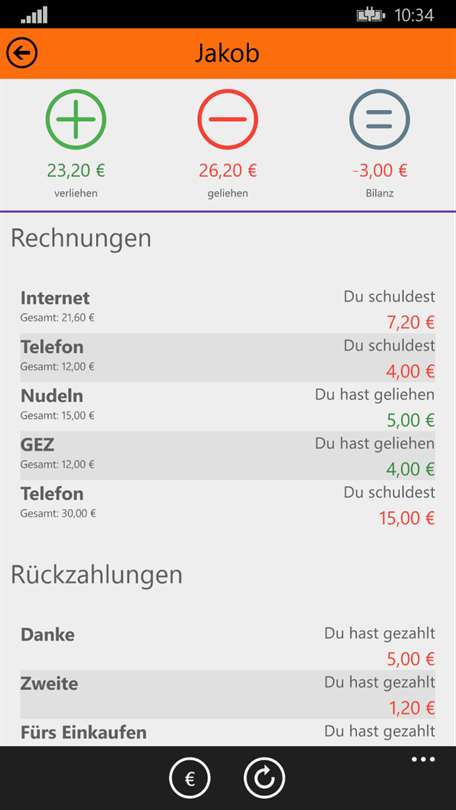
Task: Go back using the arrow icon
Action: (x=22, y=53)
